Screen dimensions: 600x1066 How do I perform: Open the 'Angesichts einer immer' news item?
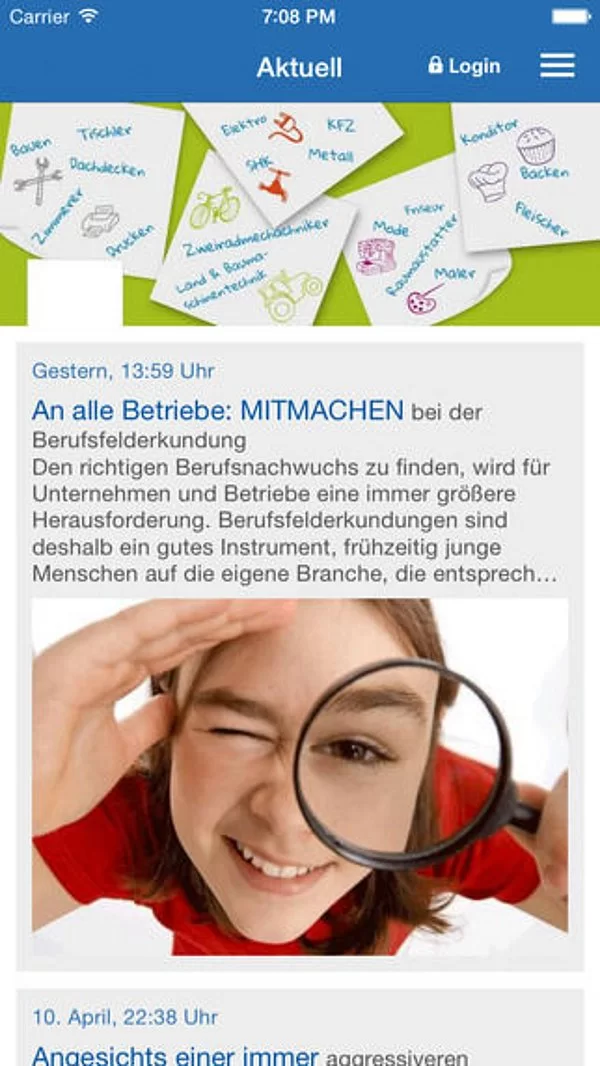point(175,1054)
